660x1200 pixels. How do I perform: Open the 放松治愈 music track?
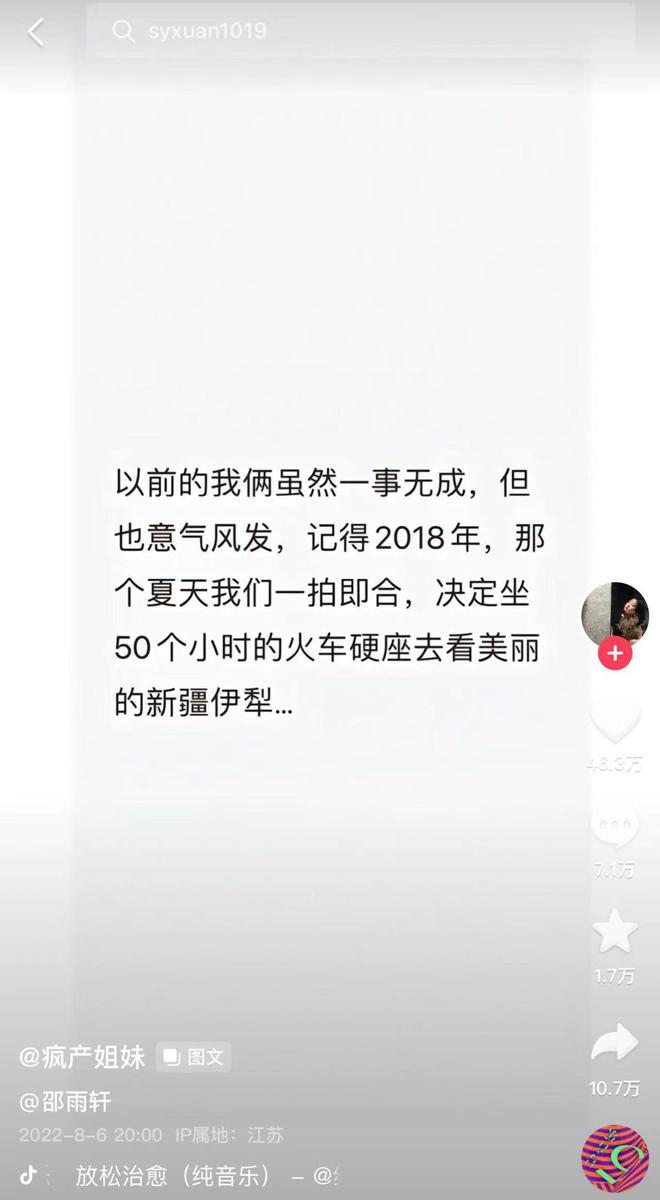coord(175,1175)
